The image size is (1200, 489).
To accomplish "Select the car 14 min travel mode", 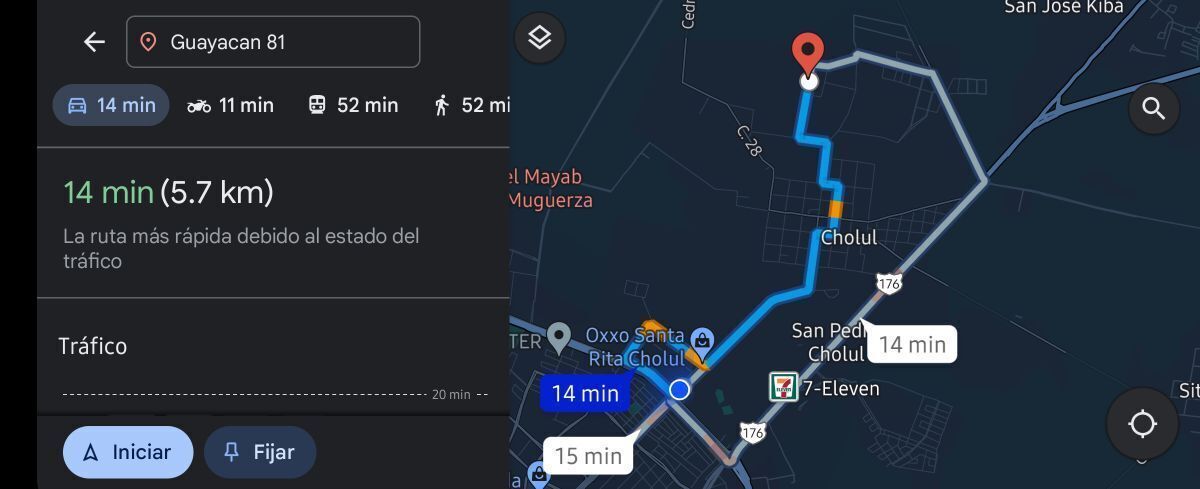I will tap(111, 105).
